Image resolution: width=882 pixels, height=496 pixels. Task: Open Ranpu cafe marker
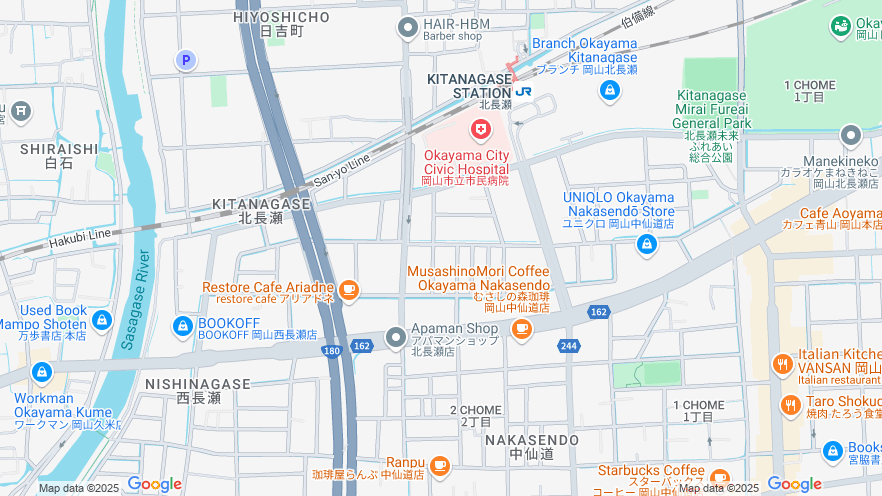pos(439,465)
